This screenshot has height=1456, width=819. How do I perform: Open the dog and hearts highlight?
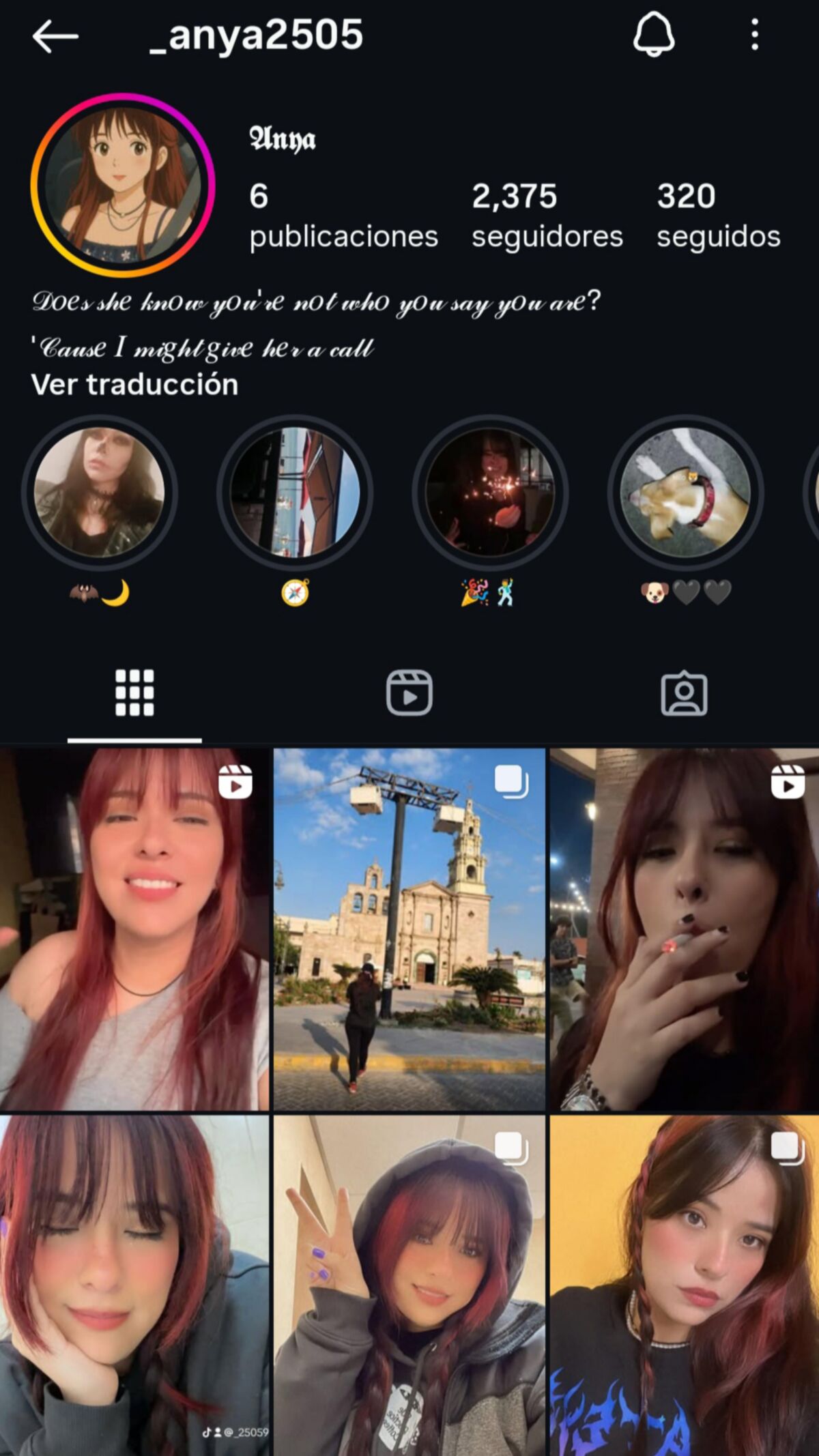coord(685,493)
